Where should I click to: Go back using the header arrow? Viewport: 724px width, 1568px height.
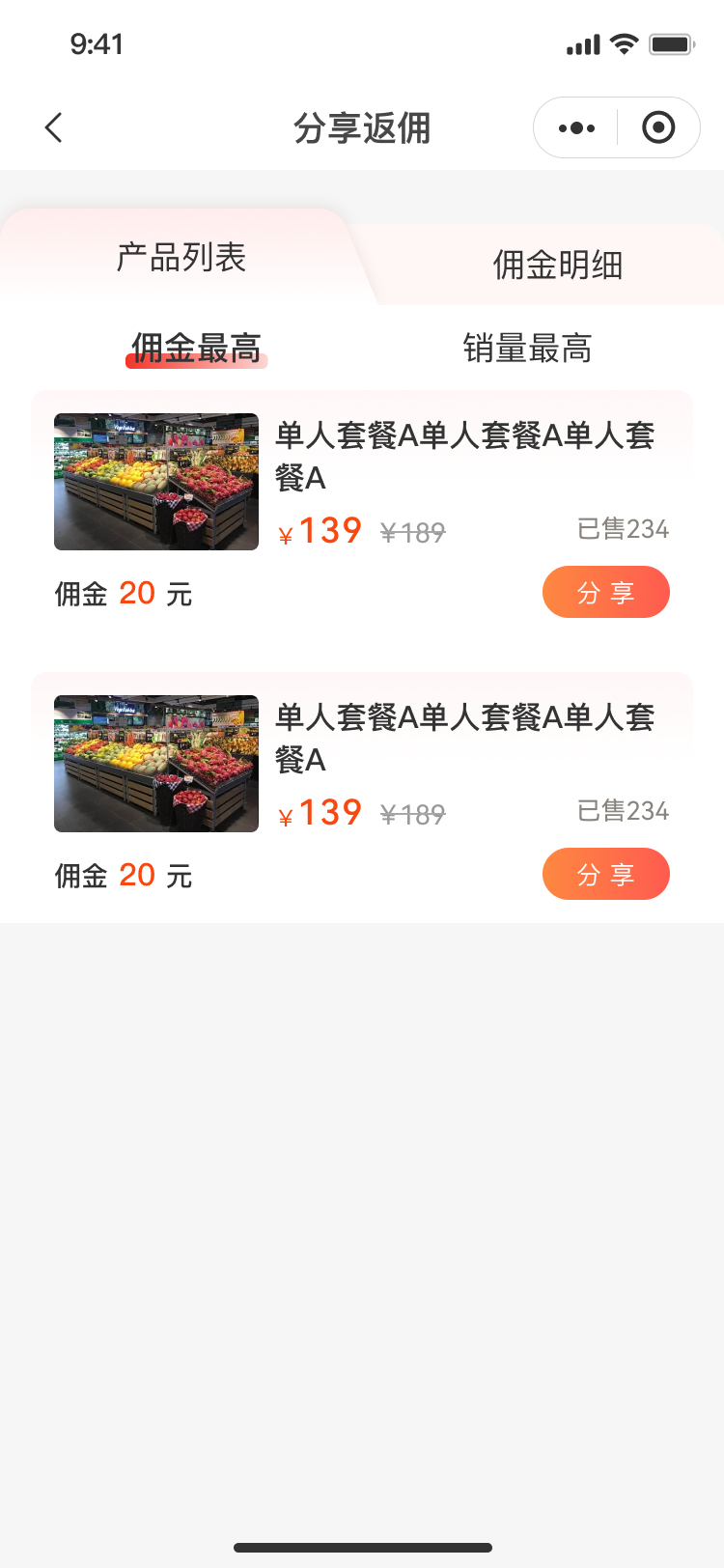(x=54, y=127)
